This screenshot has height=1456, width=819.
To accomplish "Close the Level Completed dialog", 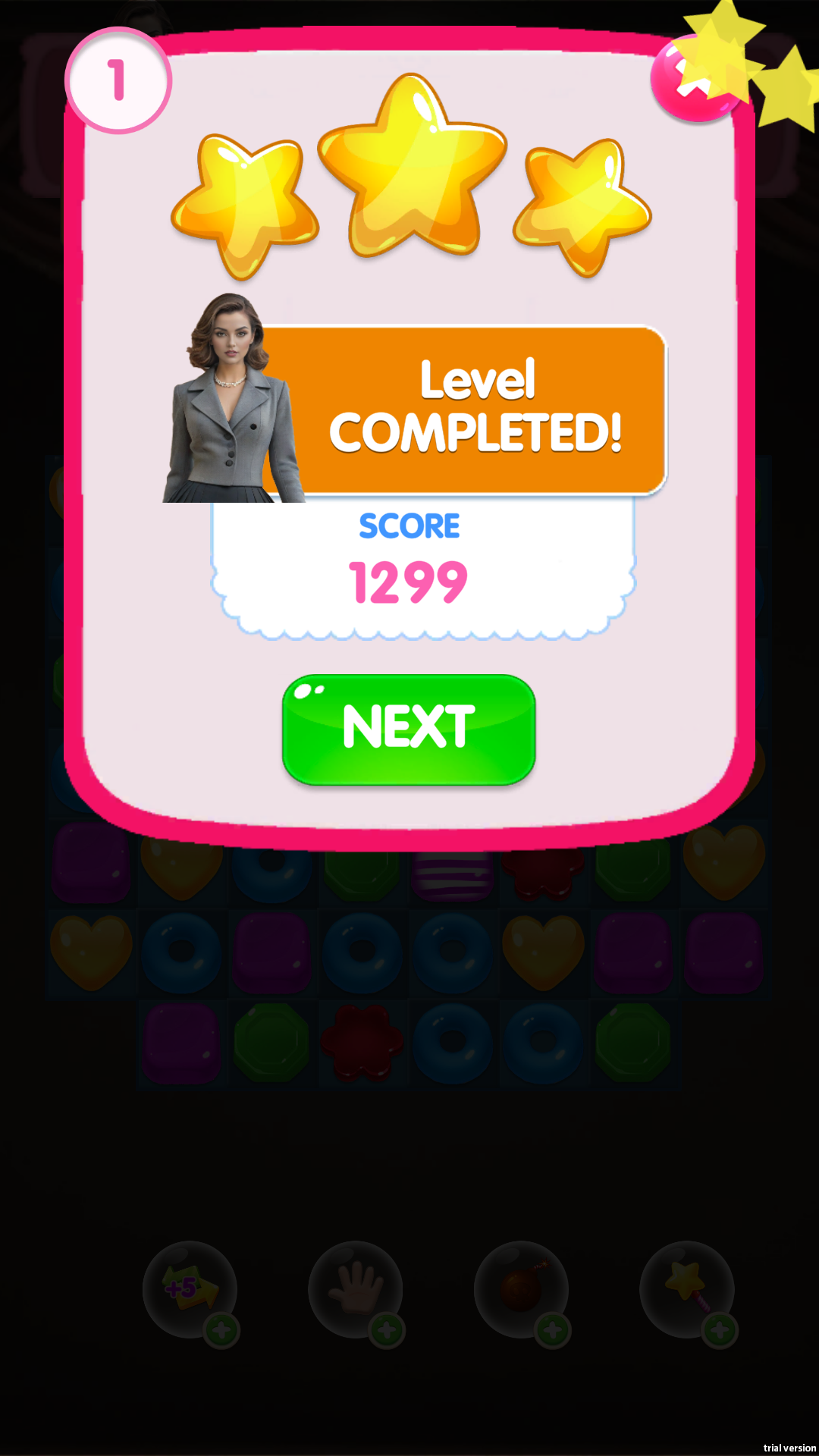I will click(x=696, y=80).
